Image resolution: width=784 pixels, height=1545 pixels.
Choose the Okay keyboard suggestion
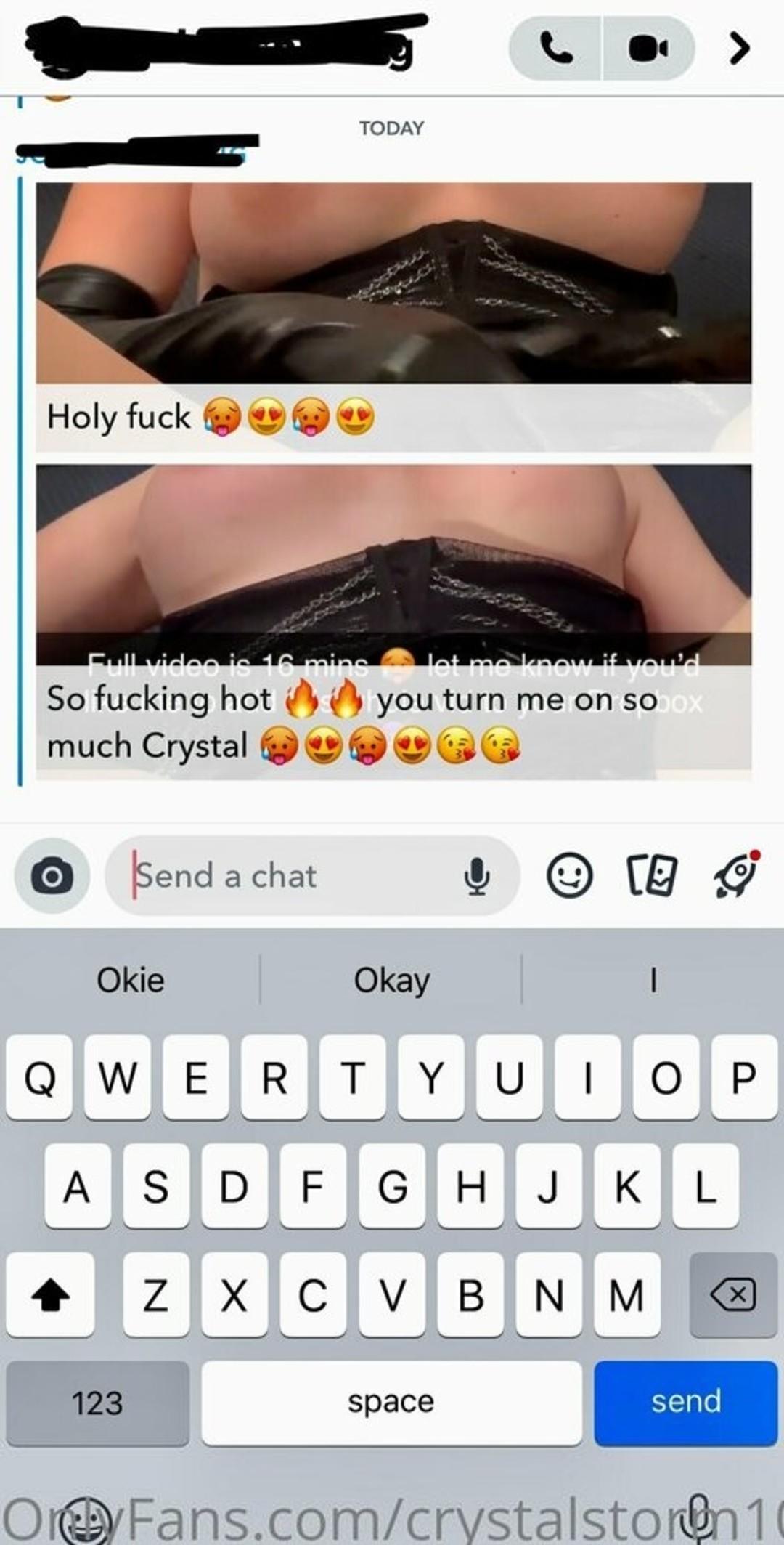(x=391, y=981)
